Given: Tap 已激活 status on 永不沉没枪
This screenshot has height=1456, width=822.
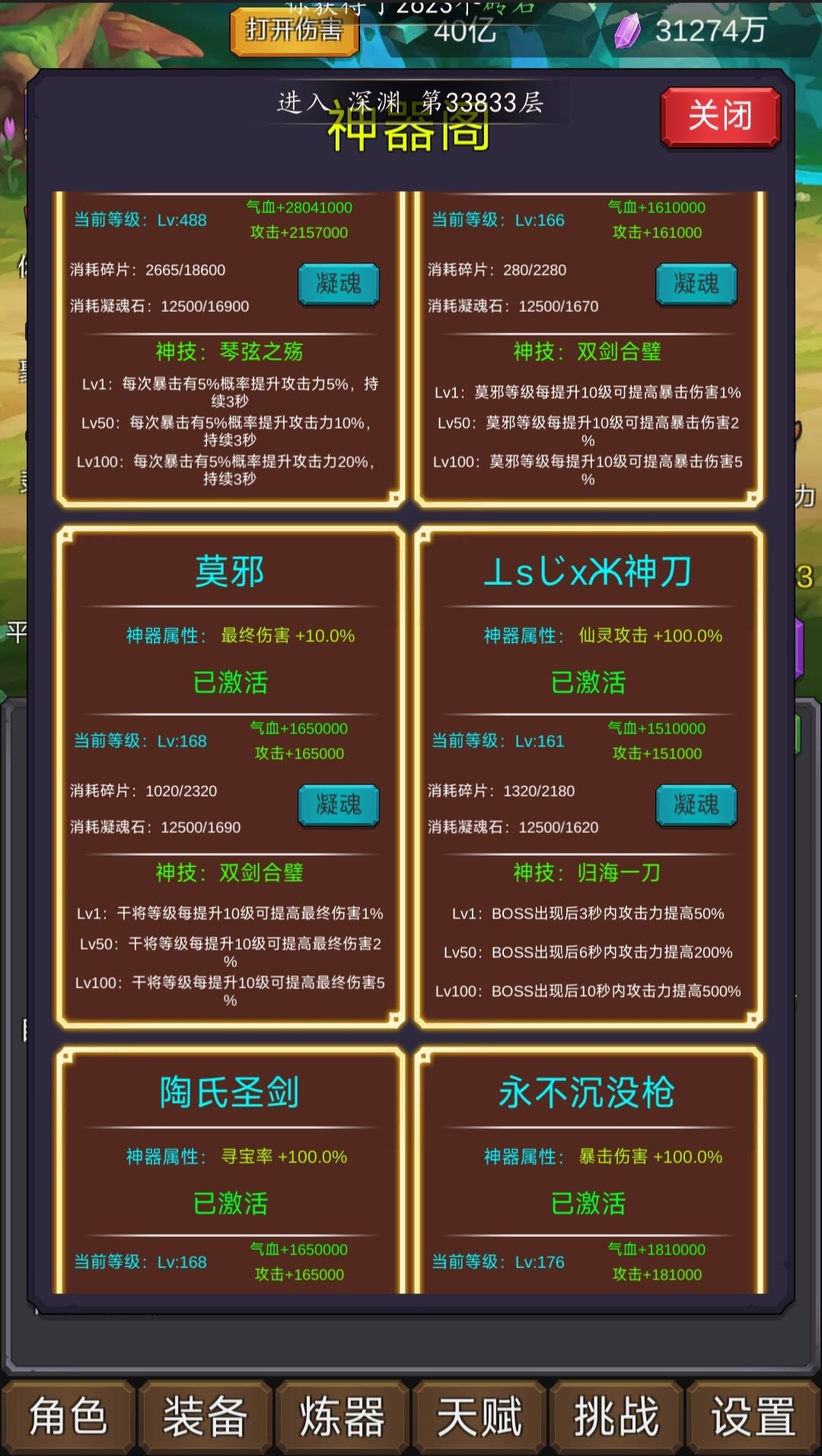Looking at the screenshot, I should tap(588, 1203).
